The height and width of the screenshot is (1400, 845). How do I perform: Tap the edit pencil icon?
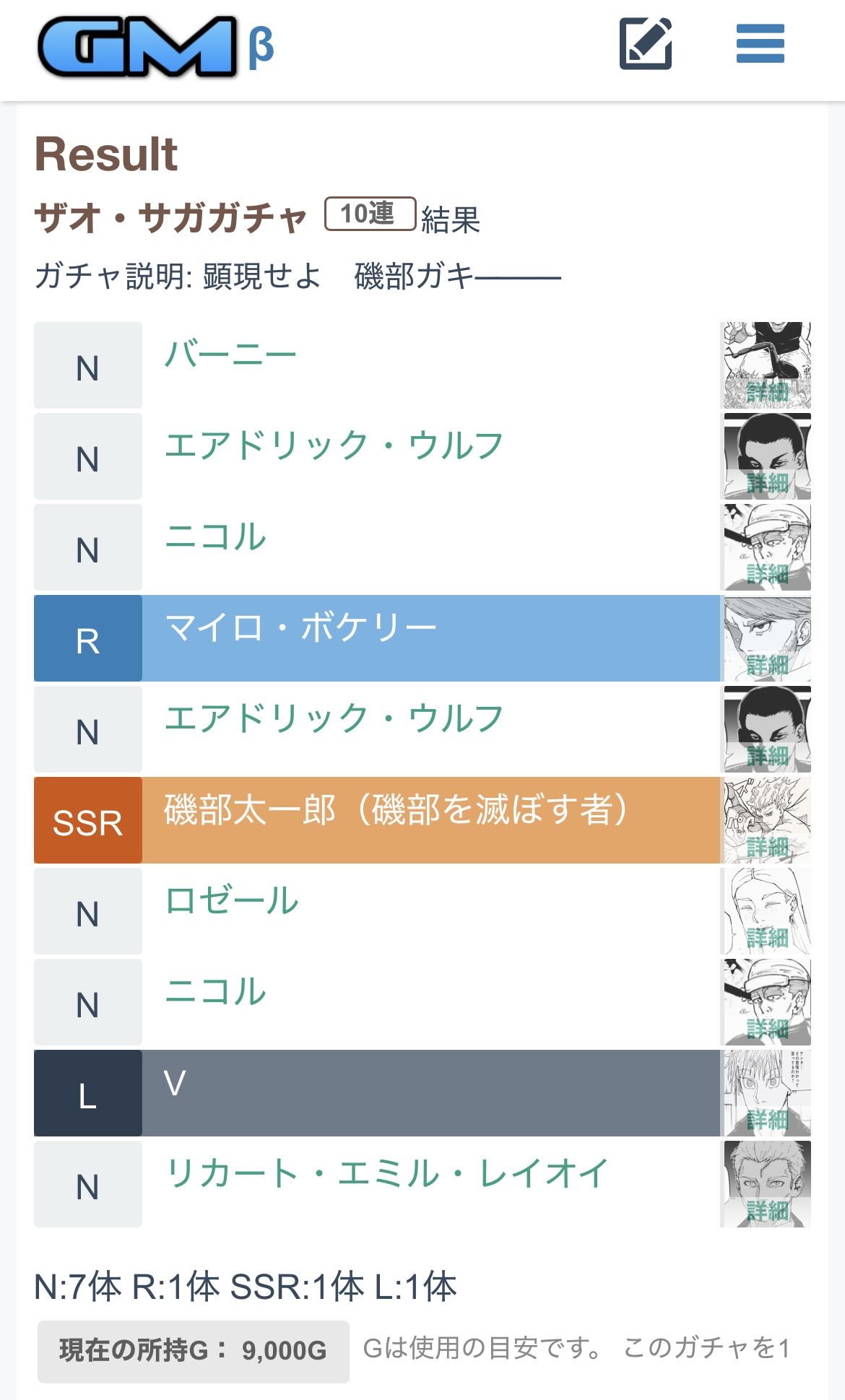pyautogui.click(x=646, y=44)
